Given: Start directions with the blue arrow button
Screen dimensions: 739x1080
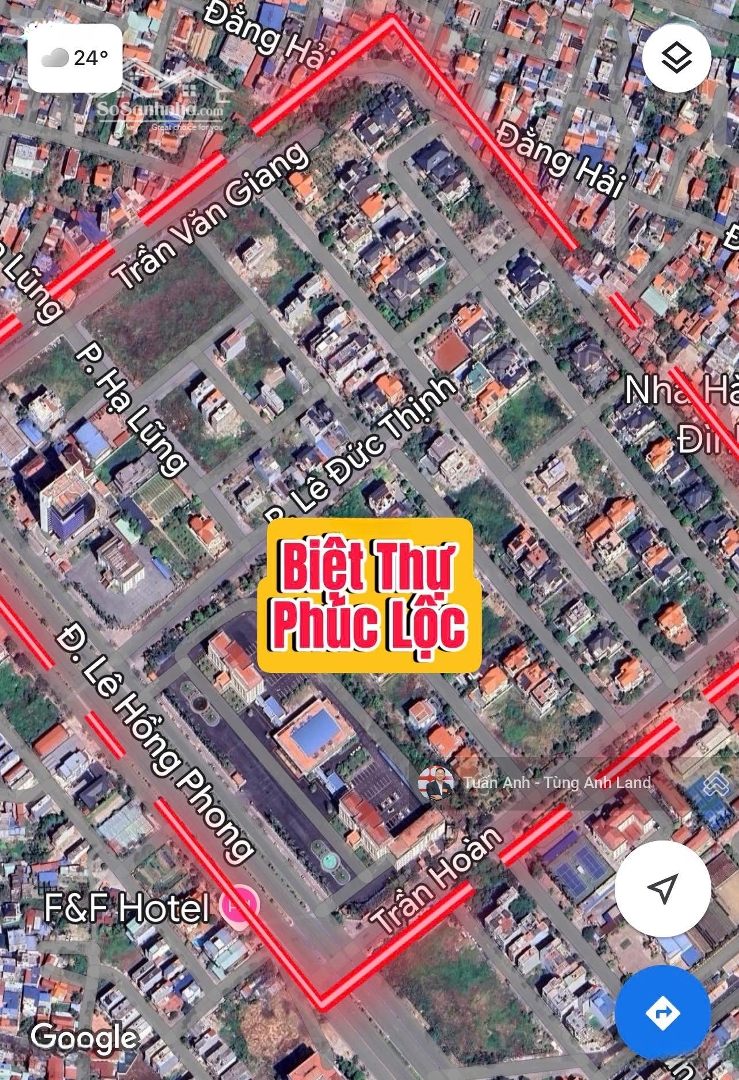Looking at the screenshot, I should pyautogui.click(x=662, y=1013).
